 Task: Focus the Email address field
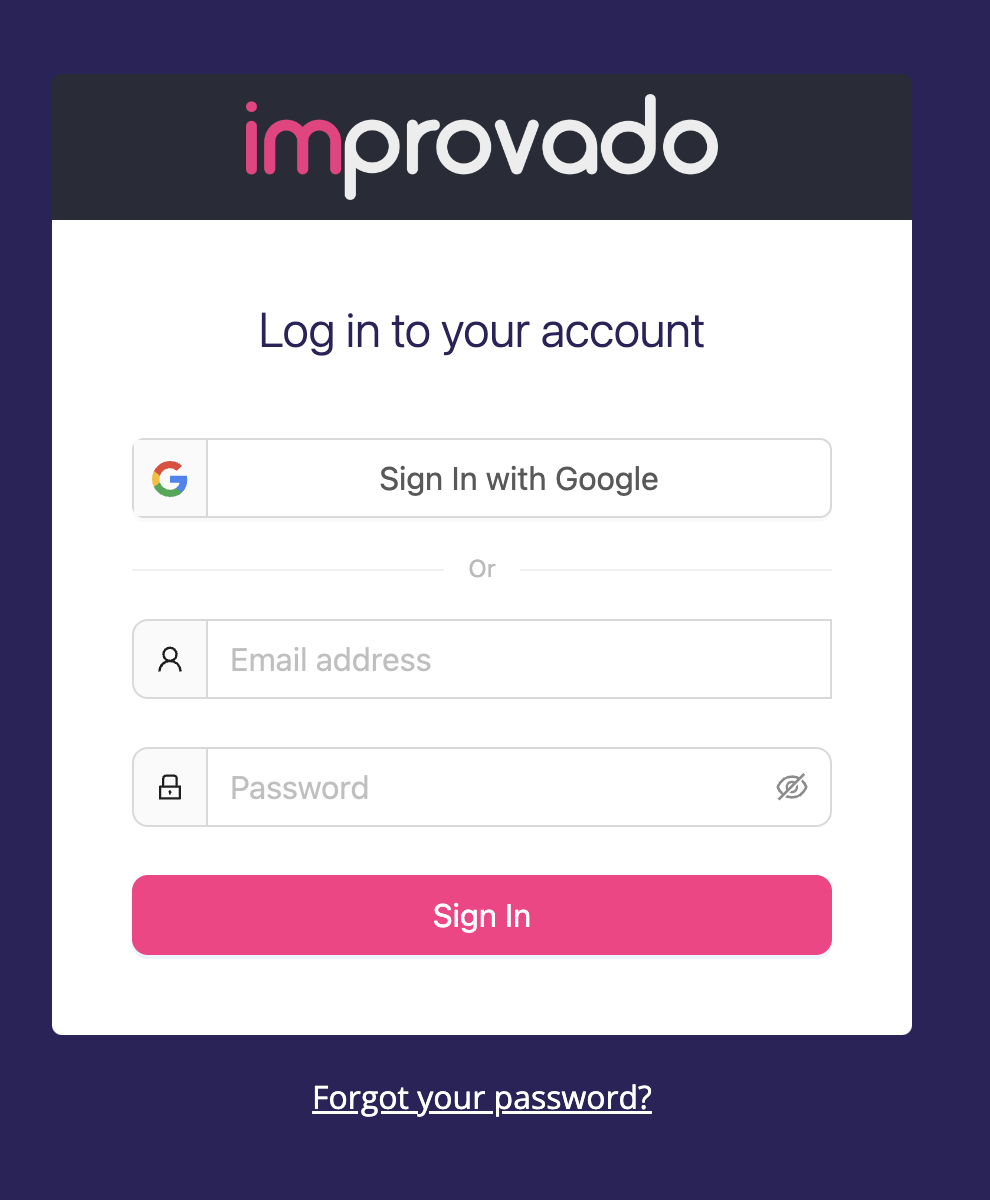tap(518, 660)
